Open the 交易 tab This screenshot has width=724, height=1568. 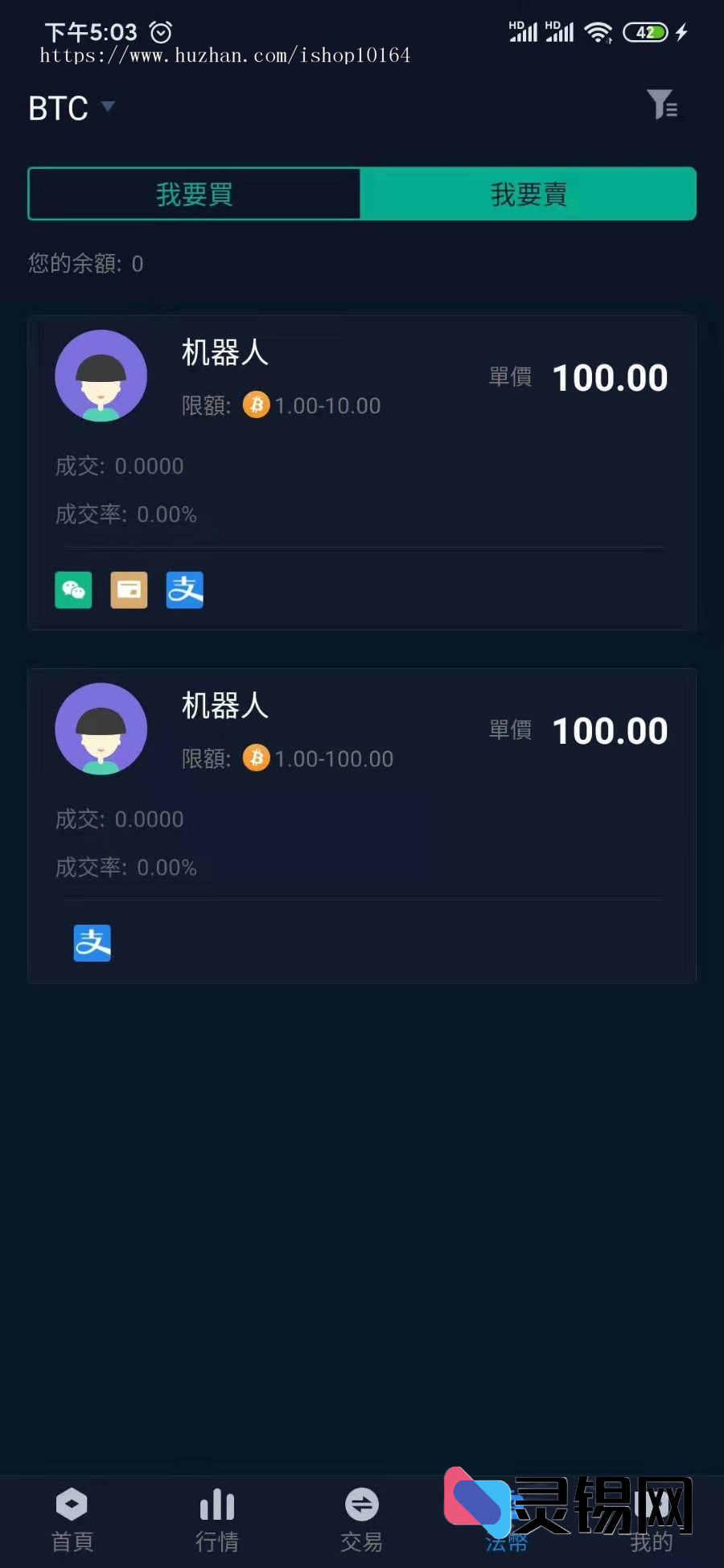361,1519
